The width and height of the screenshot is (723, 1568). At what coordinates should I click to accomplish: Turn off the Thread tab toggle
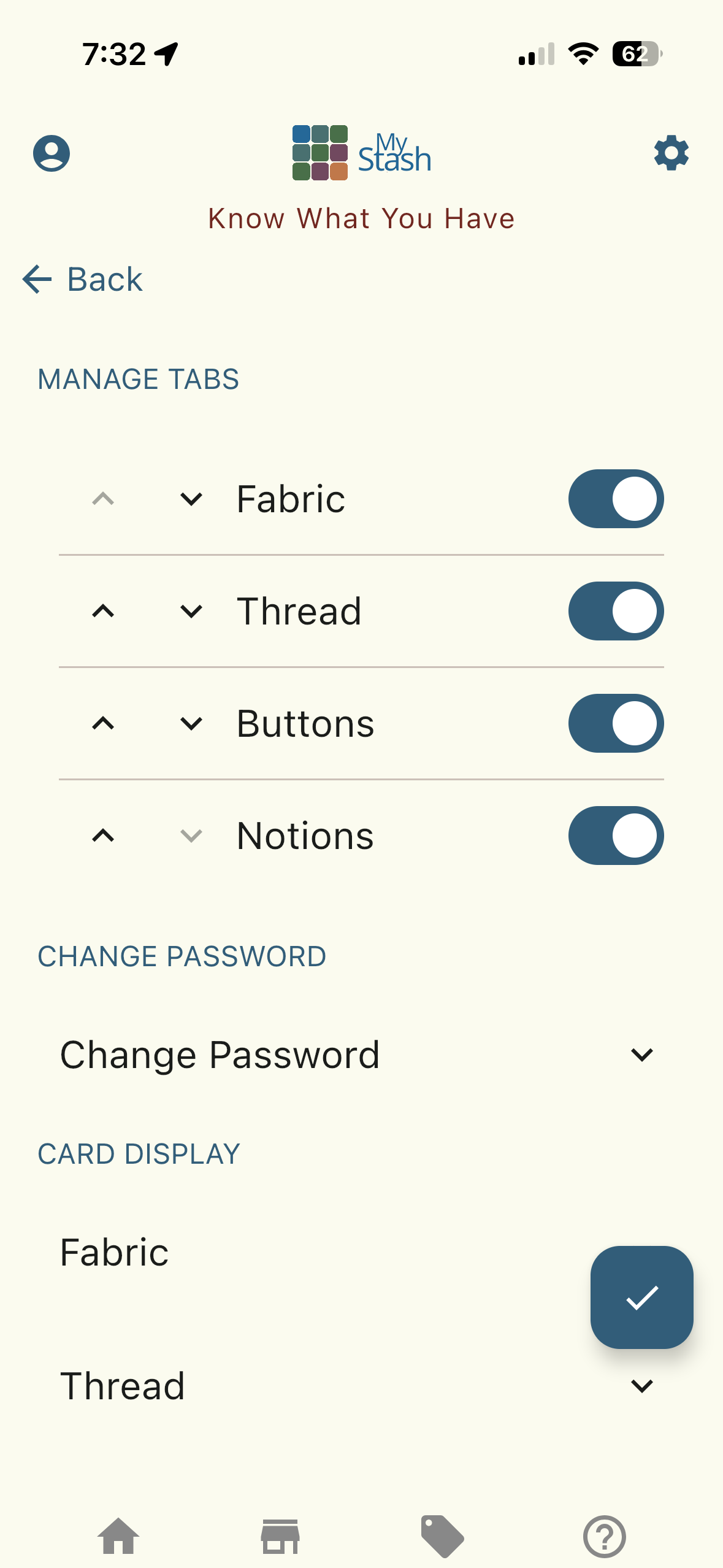pyautogui.click(x=616, y=611)
